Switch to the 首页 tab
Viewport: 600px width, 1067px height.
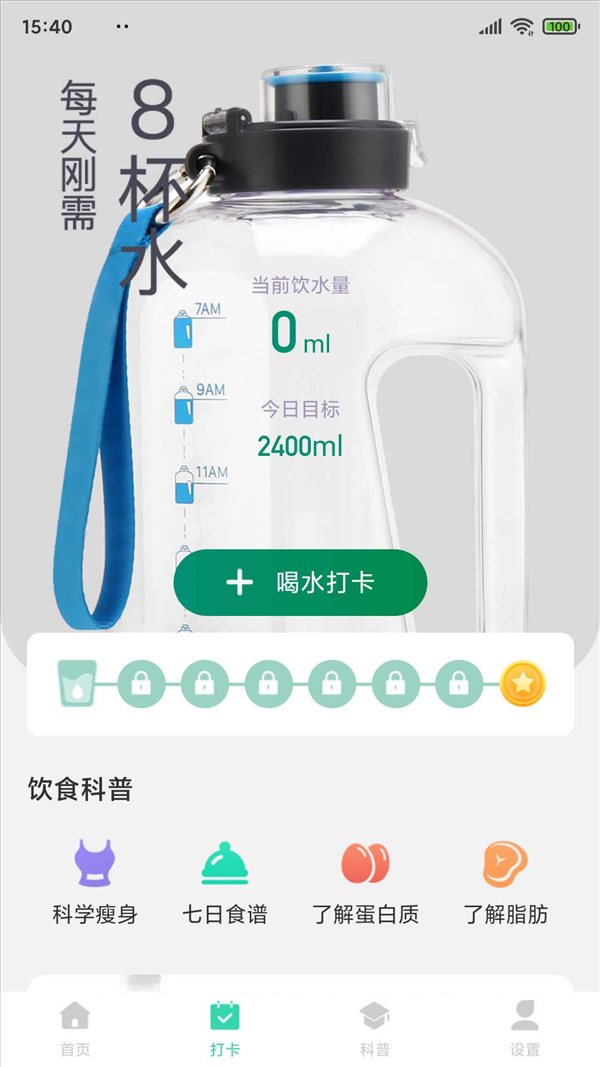[75, 1028]
